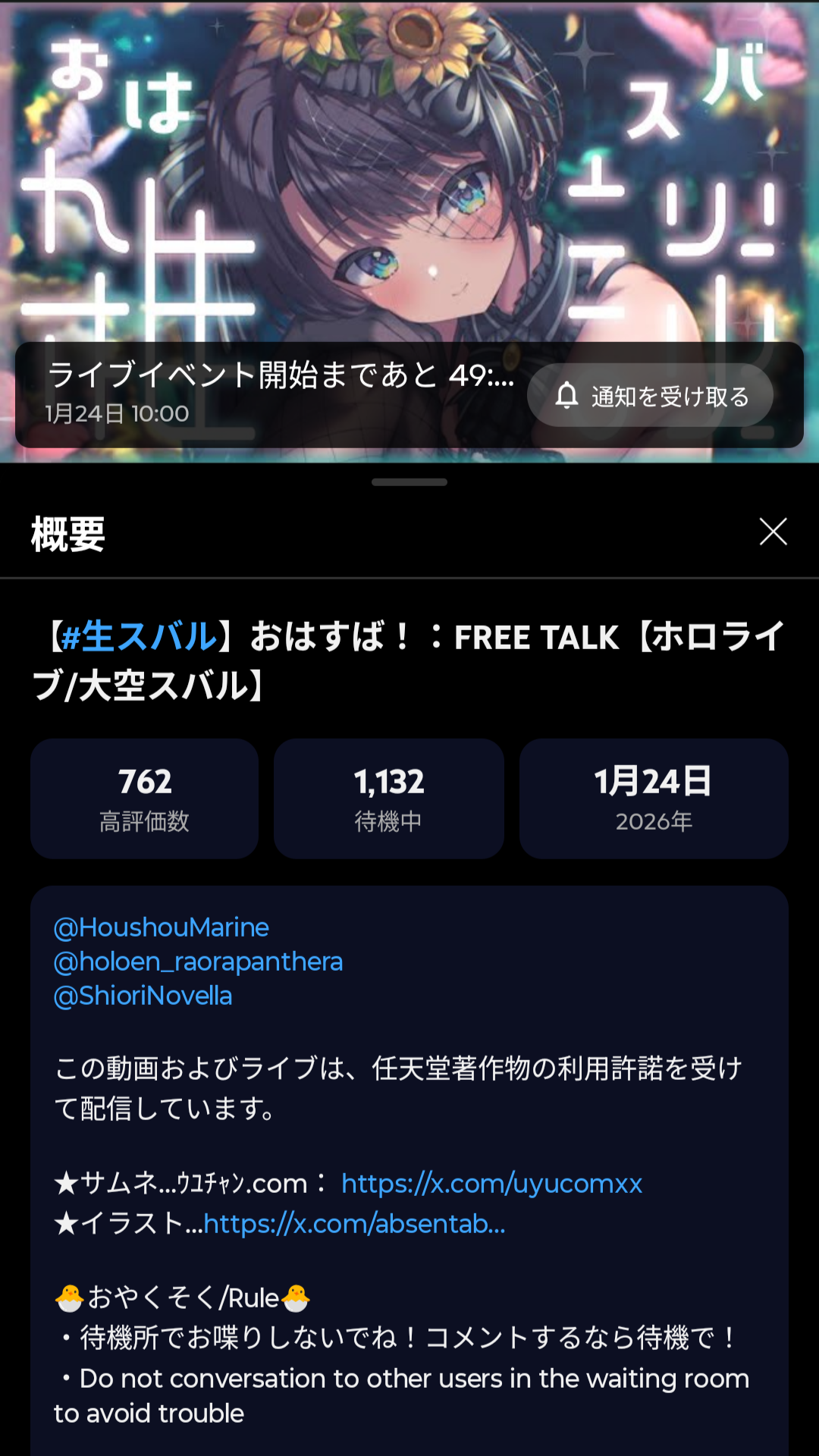Go to the @ShioriNovella channel mention
The width and height of the screenshot is (819, 1456).
[143, 996]
